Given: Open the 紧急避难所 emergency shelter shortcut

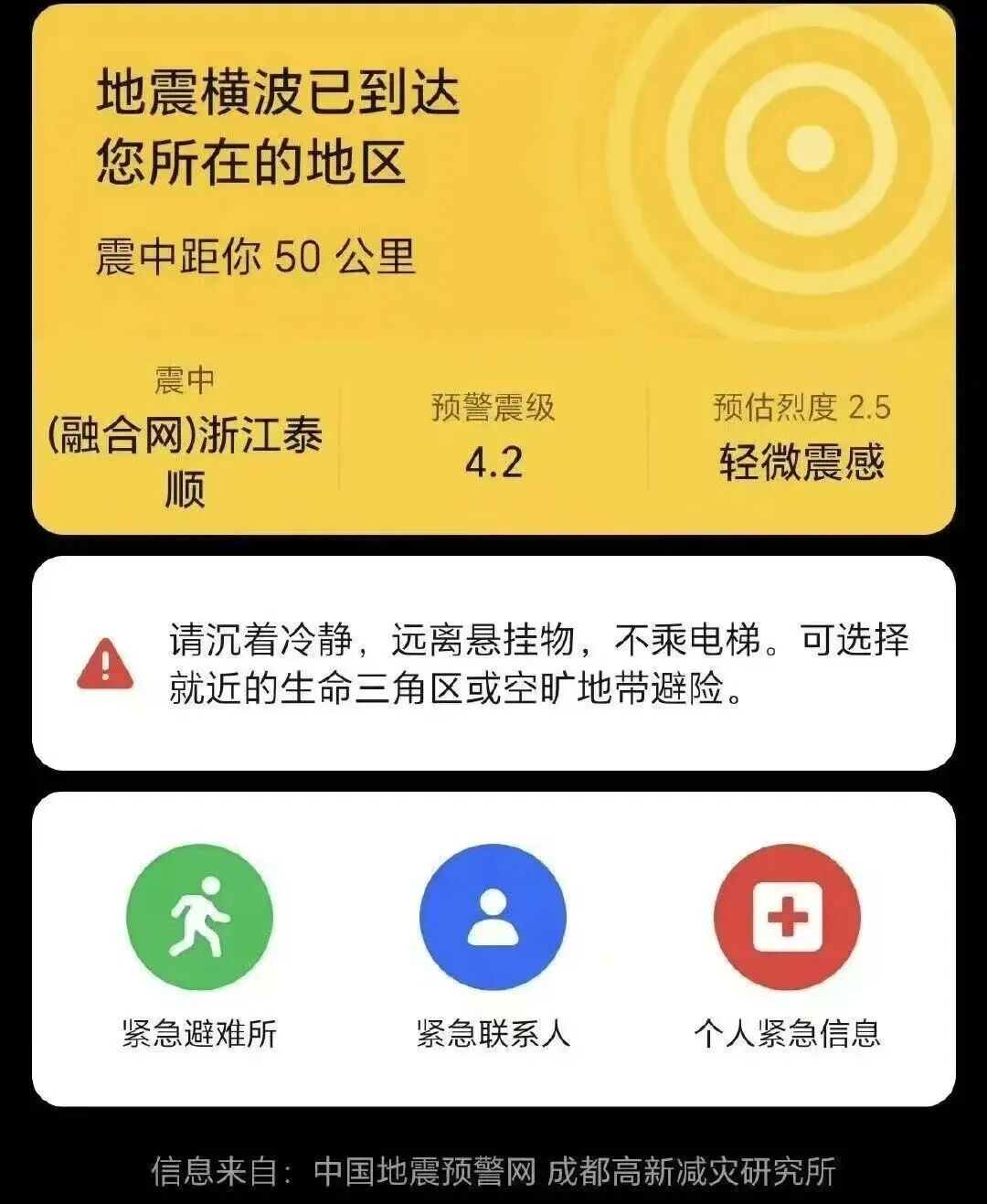Looking at the screenshot, I should click(199, 916).
